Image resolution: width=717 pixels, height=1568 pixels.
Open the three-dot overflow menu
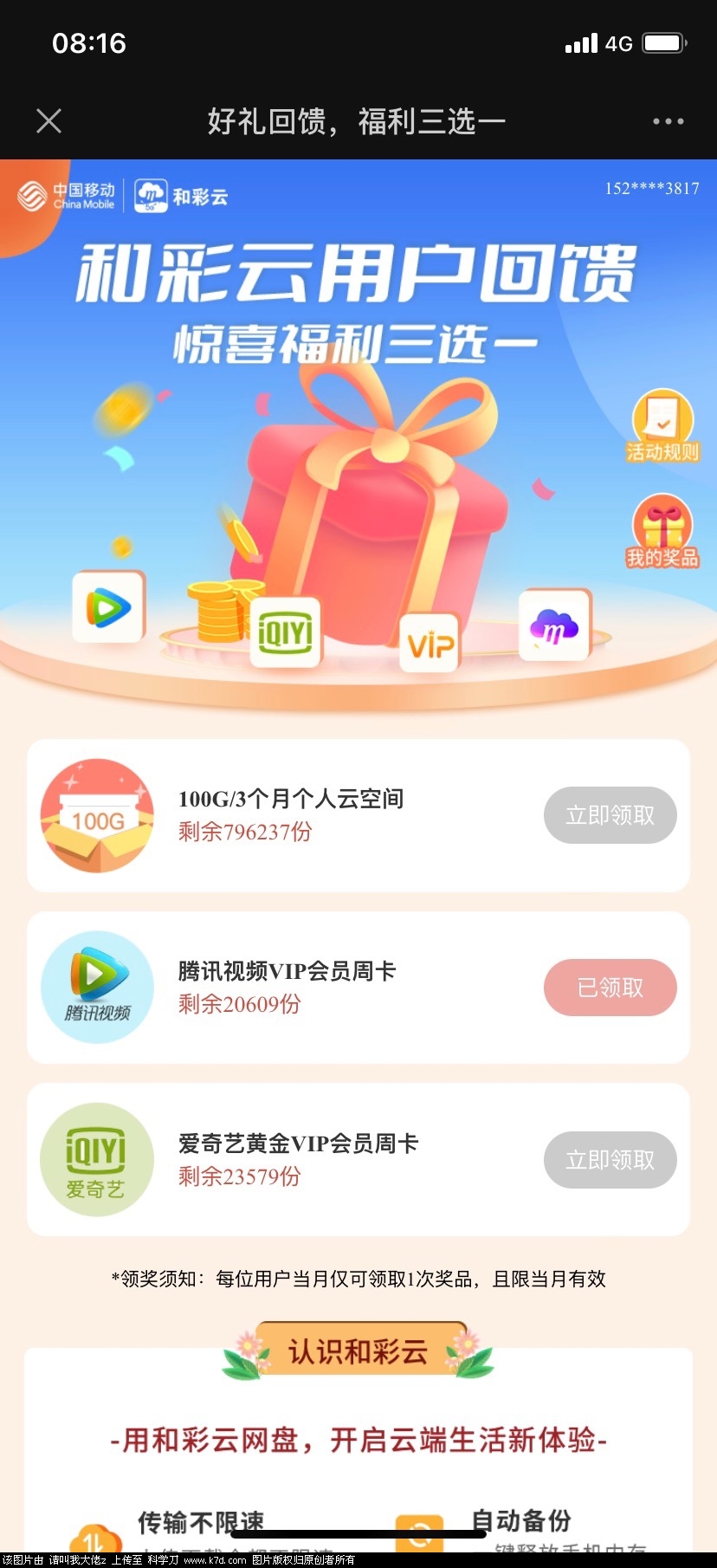tap(668, 121)
